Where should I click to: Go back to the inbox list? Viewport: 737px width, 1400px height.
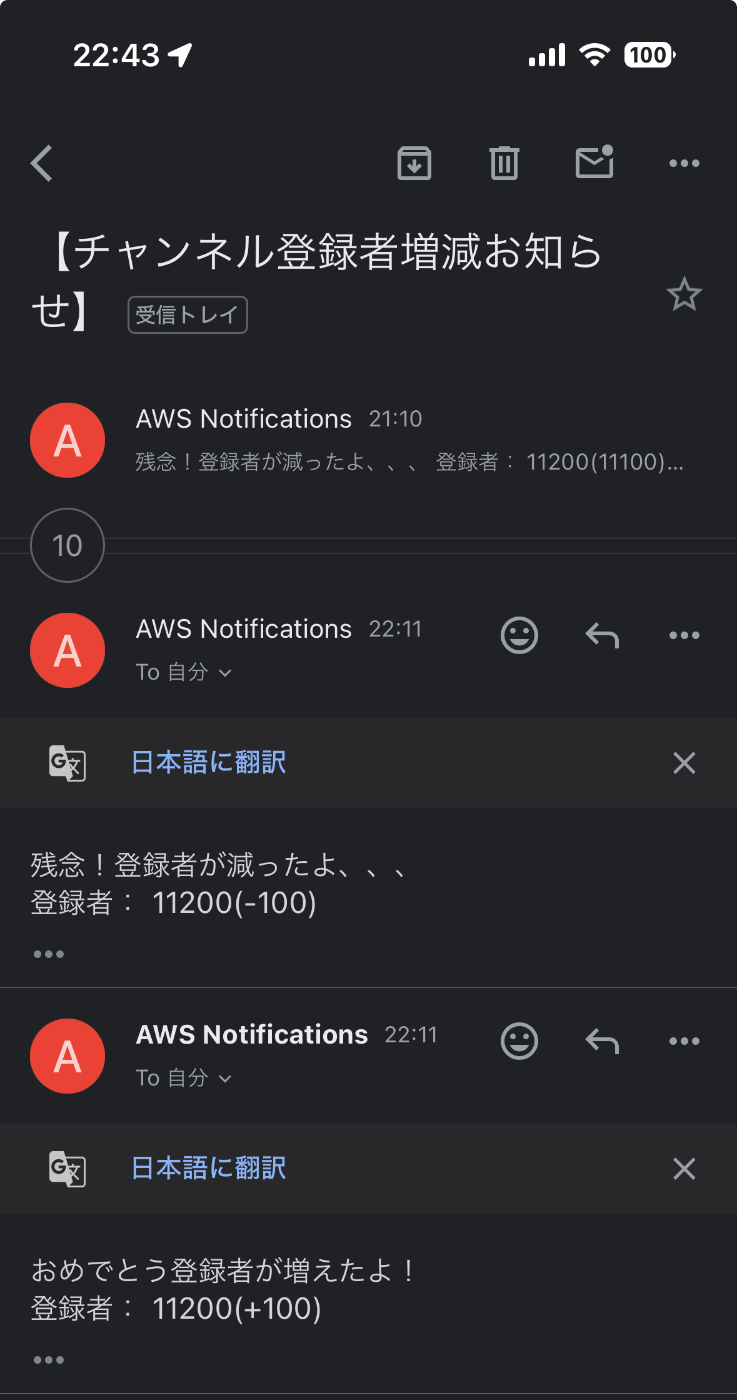(41, 163)
